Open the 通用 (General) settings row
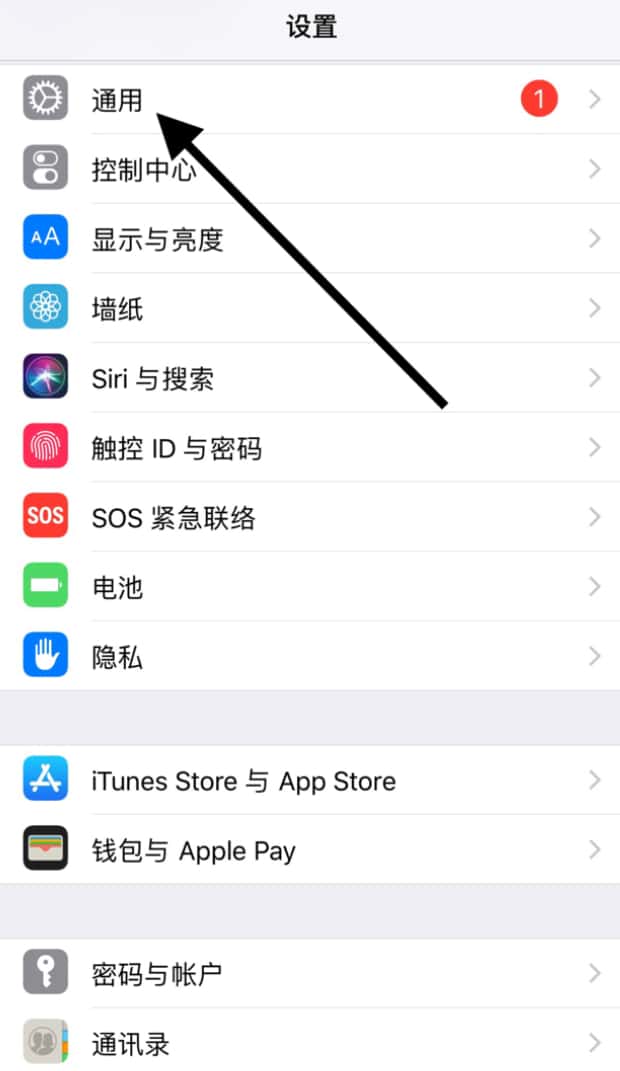 pyautogui.click(x=300, y=99)
